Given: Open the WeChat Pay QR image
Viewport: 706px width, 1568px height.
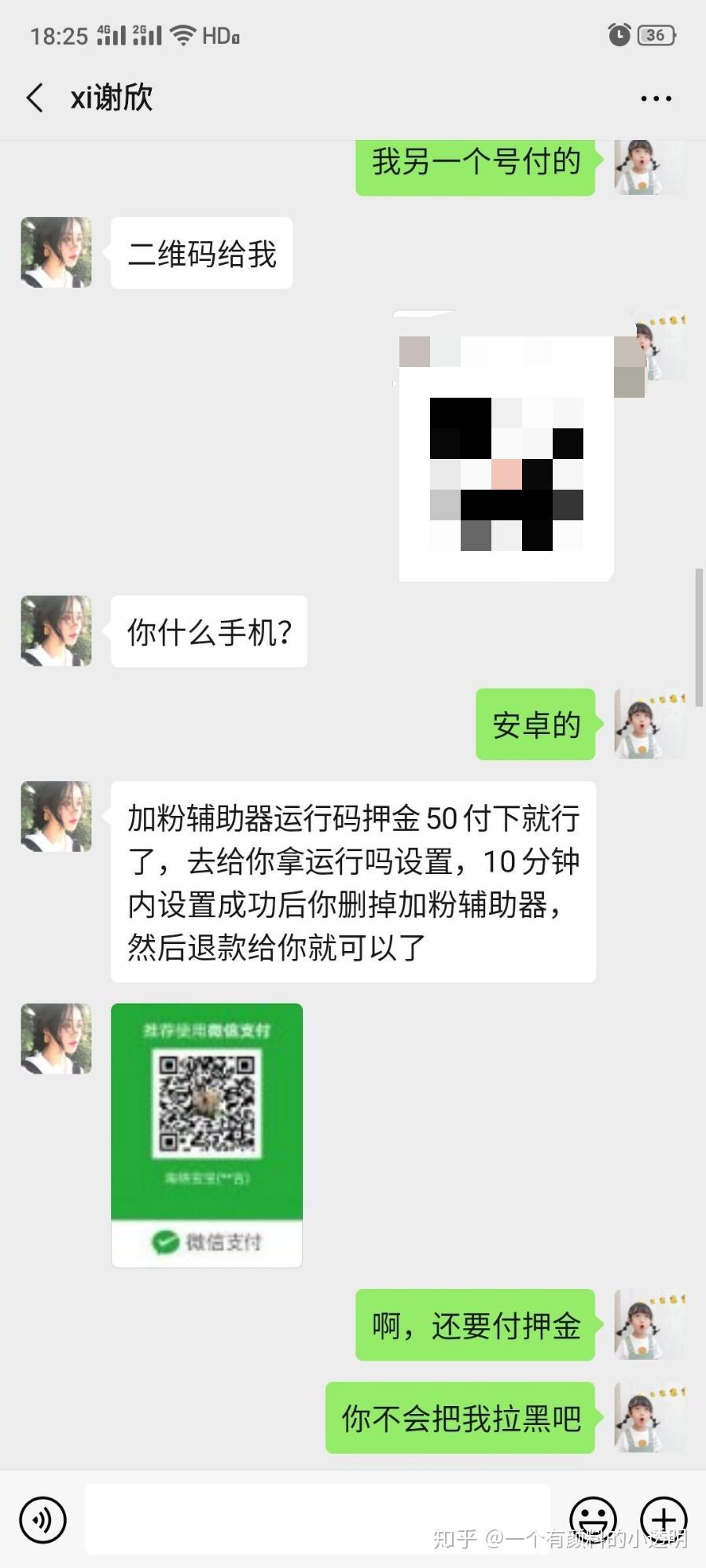Looking at the screenshot, I should coord(206,1134).
